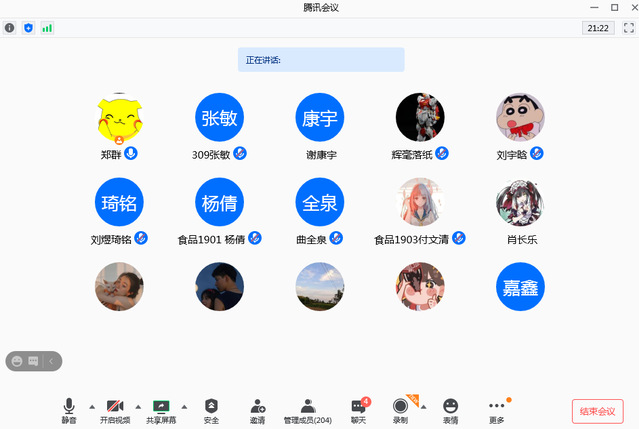End the meeting with 结束会议
Viewport: 639px width, 429px height.
[x=598, y=411]
